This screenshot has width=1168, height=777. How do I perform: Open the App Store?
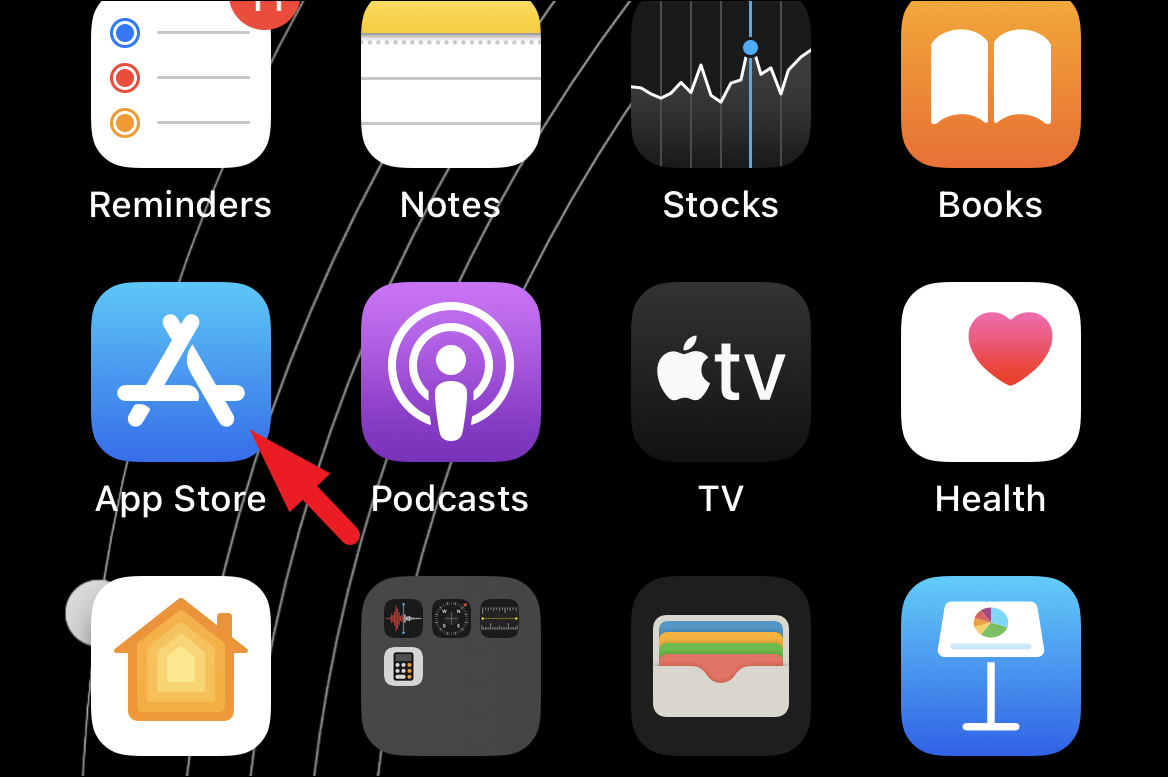pos(180,371)
